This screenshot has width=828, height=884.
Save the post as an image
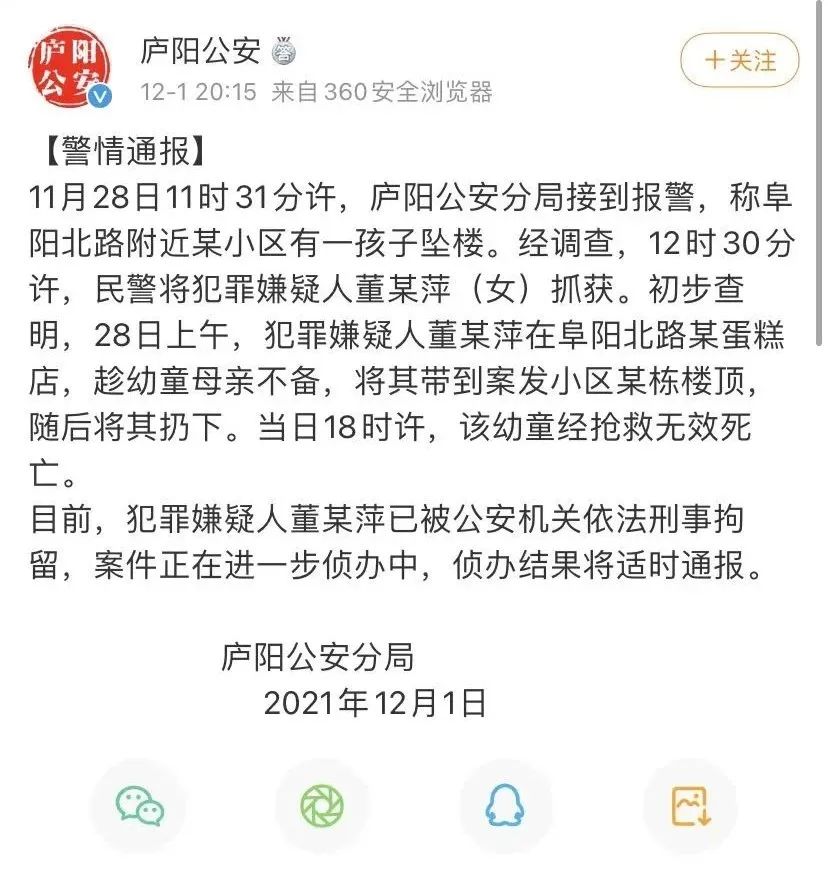690,806
